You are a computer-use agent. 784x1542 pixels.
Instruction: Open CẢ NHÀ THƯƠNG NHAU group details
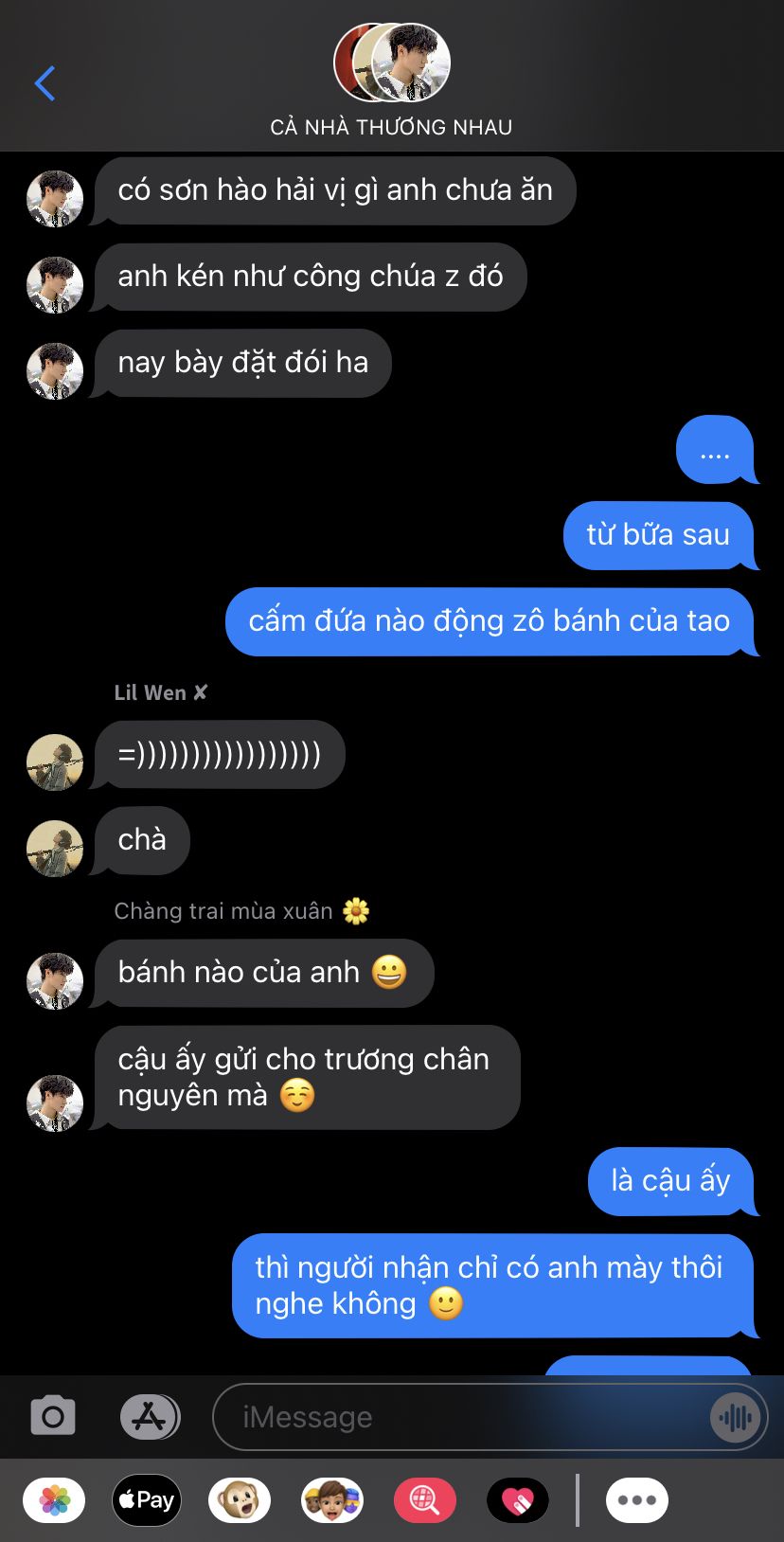[x=391, y=81]
